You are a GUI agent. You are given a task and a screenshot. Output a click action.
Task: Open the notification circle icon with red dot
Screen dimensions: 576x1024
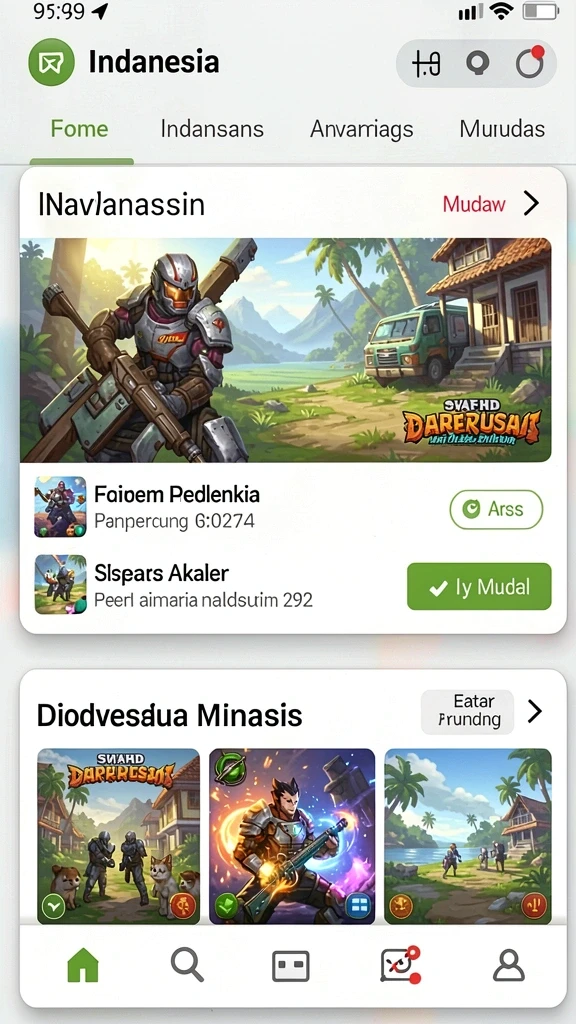click(530, 63)
